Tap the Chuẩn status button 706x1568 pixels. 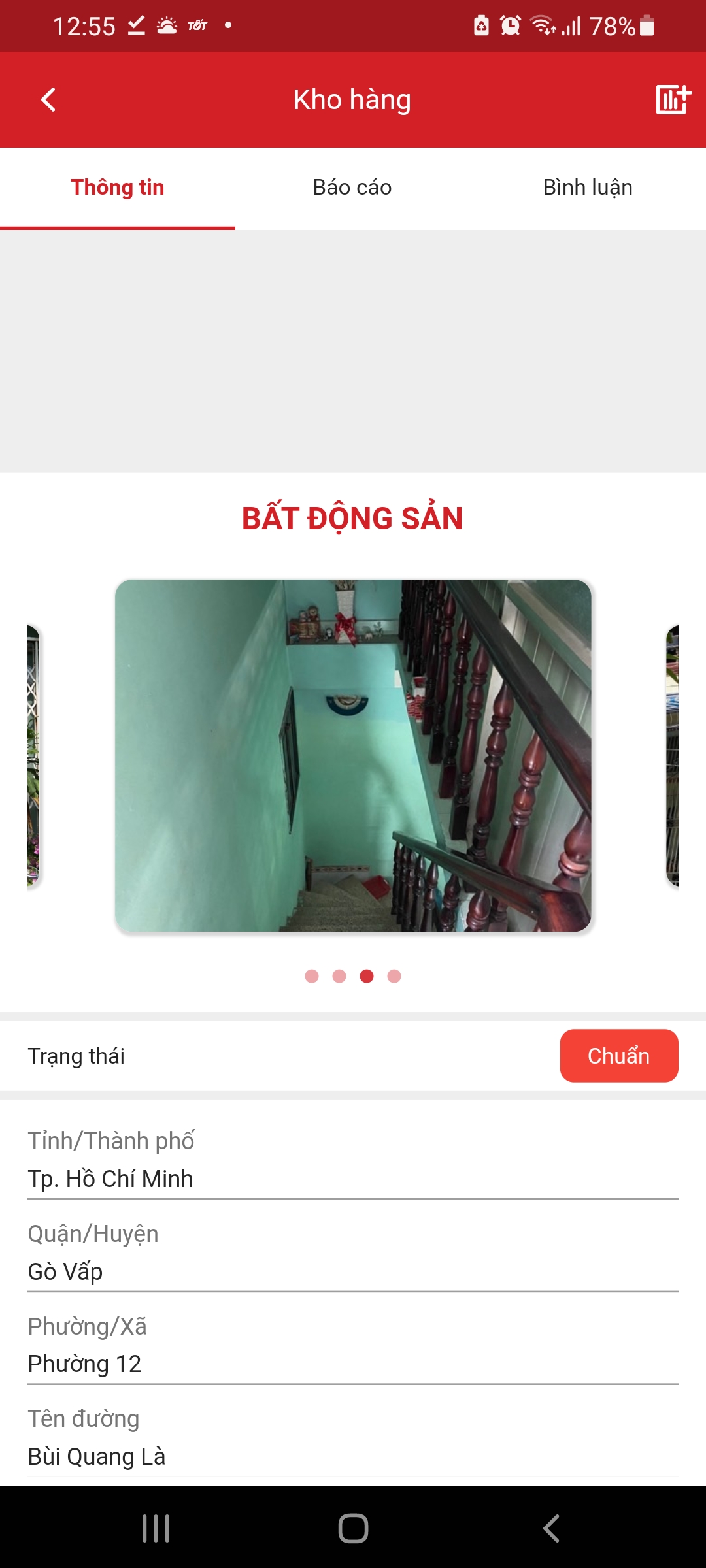pyautogui.click(x=619, y=1056)
